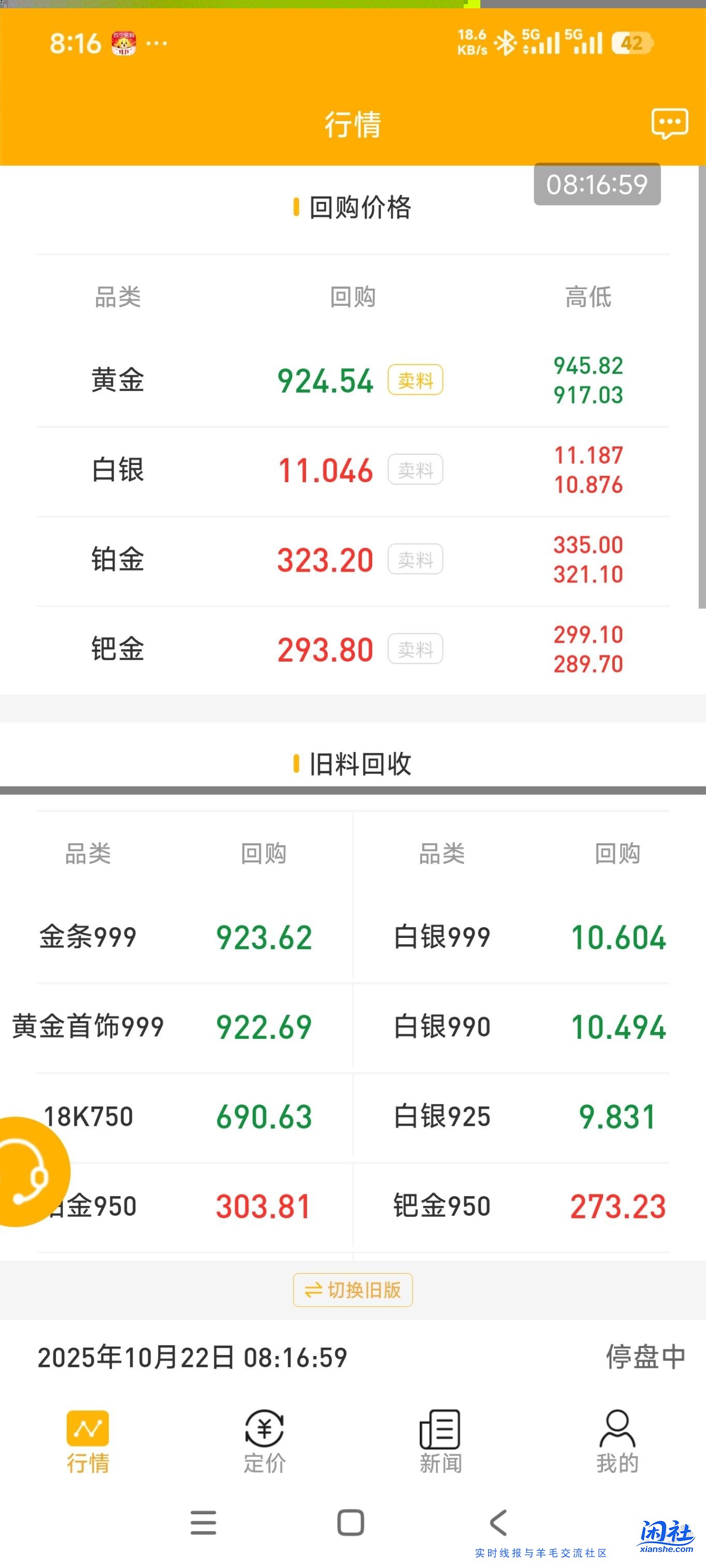Tap 切换旧版 to switch to old version
This screenshot has height=1568, width=706.
tap(352, 1290)
